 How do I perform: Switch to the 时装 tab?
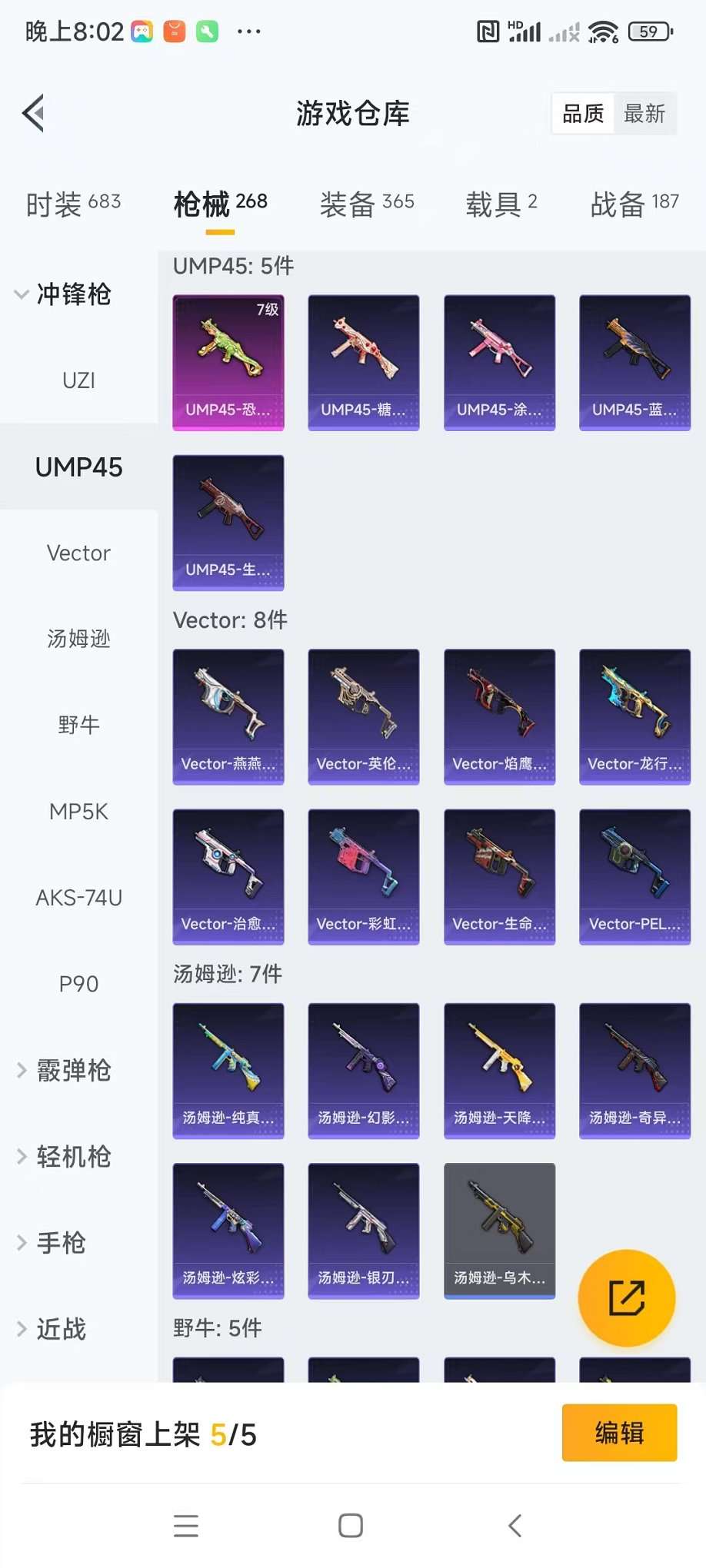(73, 204)
